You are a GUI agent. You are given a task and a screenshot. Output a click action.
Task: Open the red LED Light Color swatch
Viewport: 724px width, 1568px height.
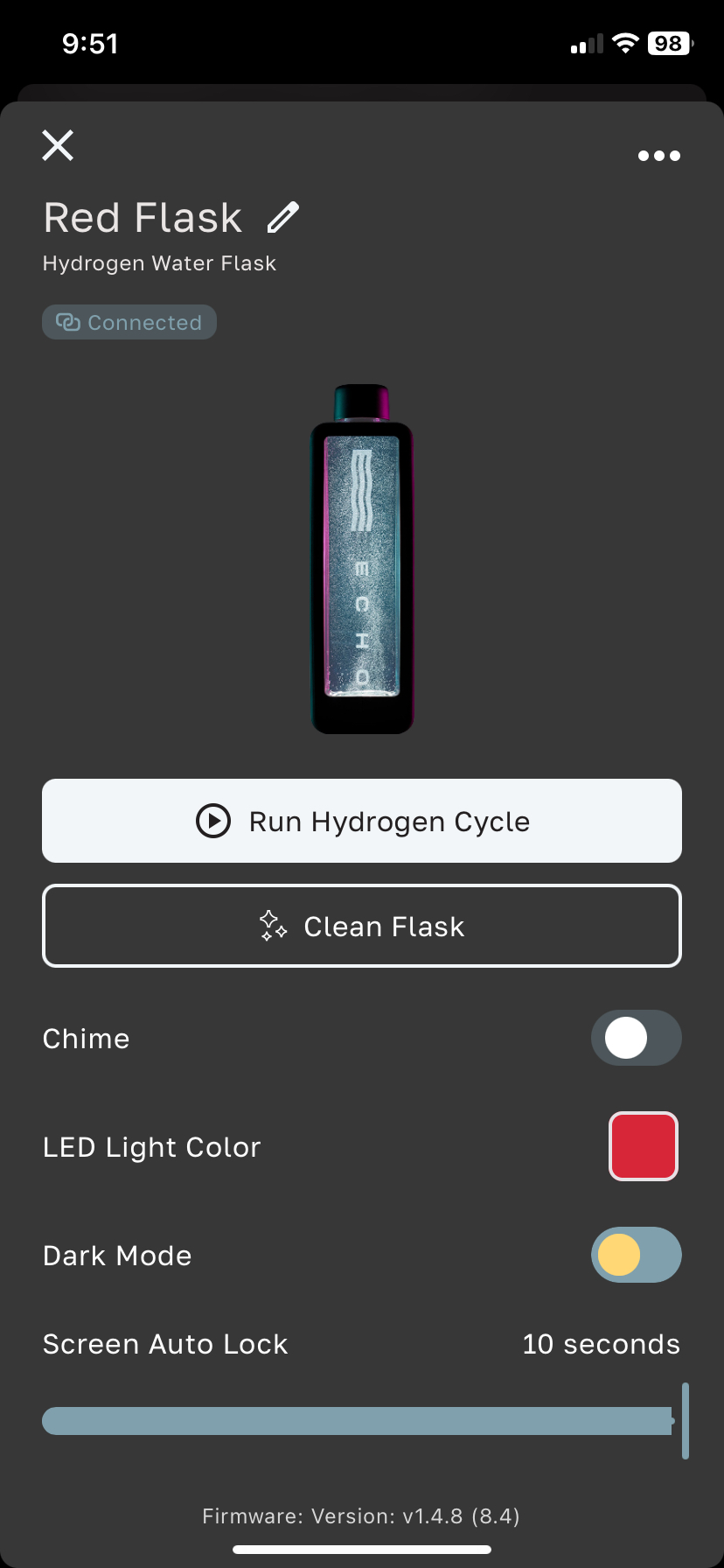[644, 1146]
